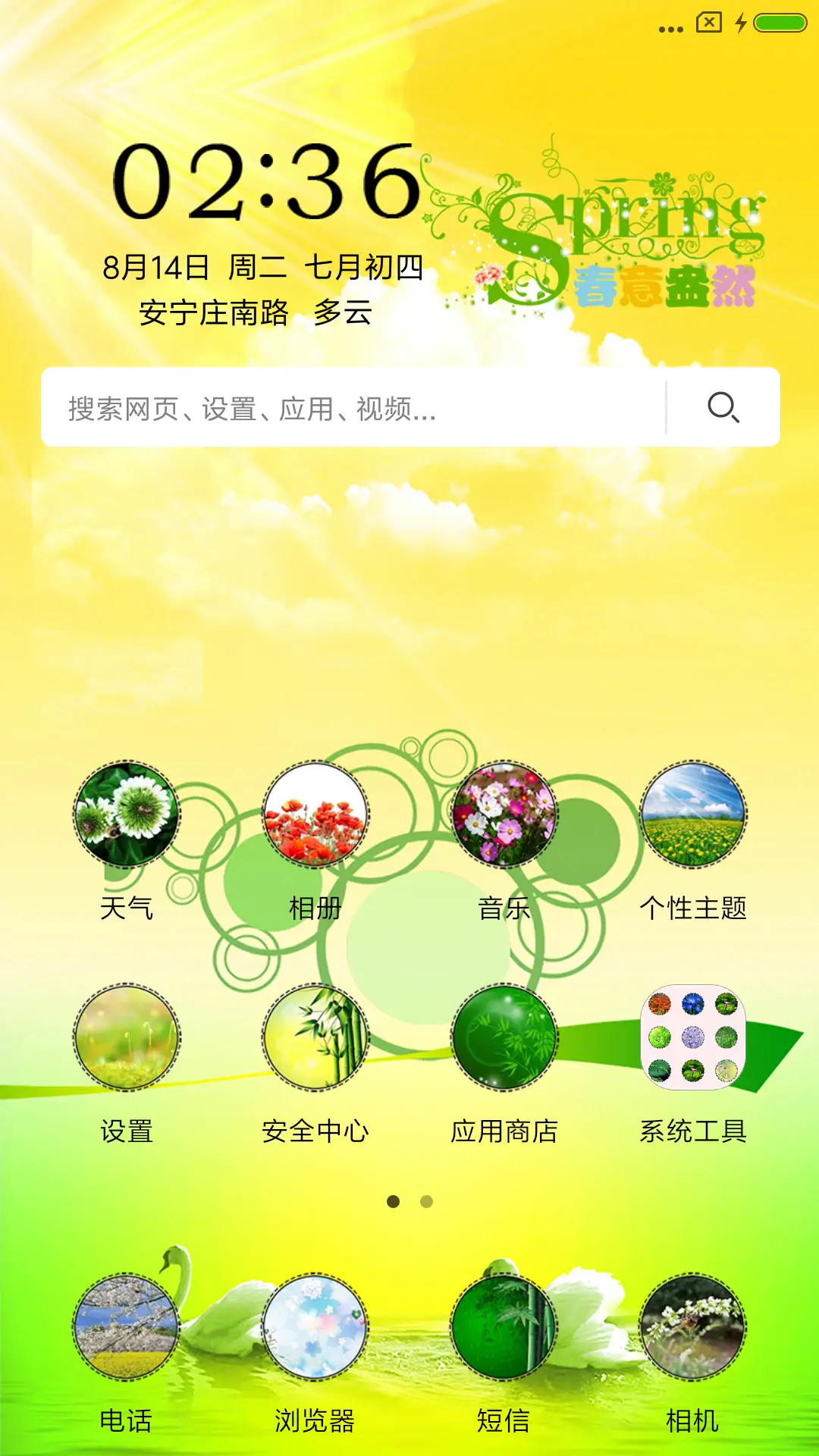Launch the 安全中心 security center
Image resolution: width=819 pixels, height=1456 pixels.
click(x=313, y=1040)
